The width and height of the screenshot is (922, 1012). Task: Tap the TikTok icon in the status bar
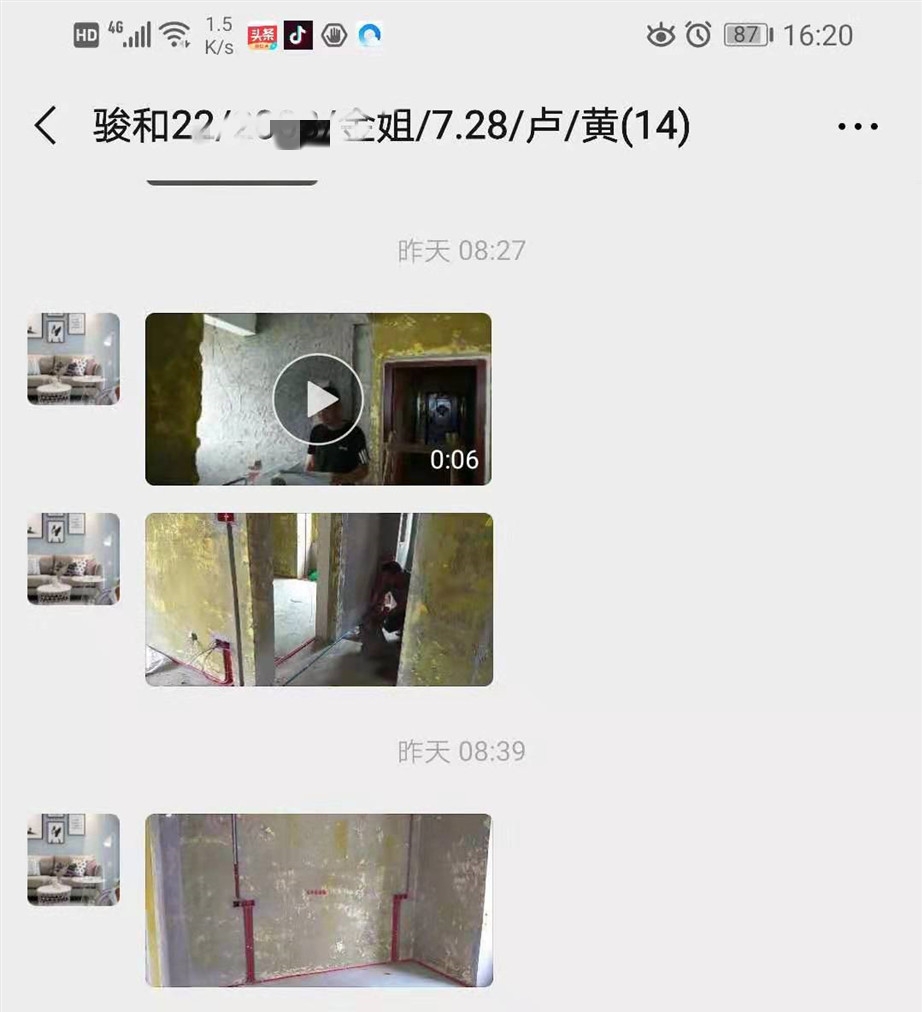pyautogui.click(x=298, y=34)
